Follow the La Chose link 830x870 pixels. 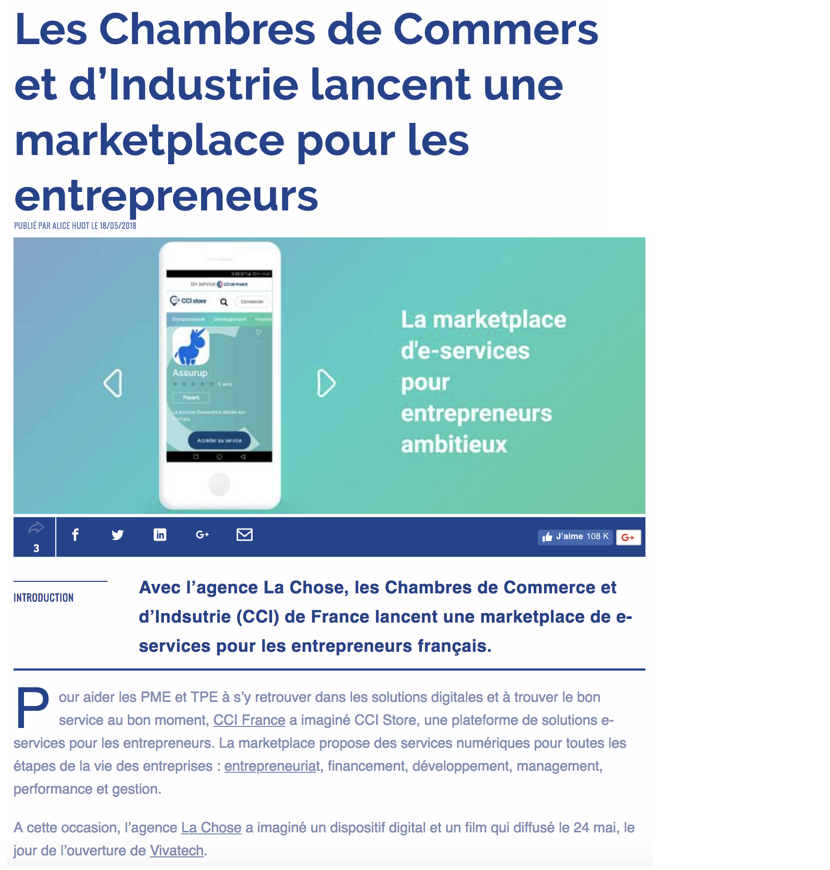click(210, 828)
